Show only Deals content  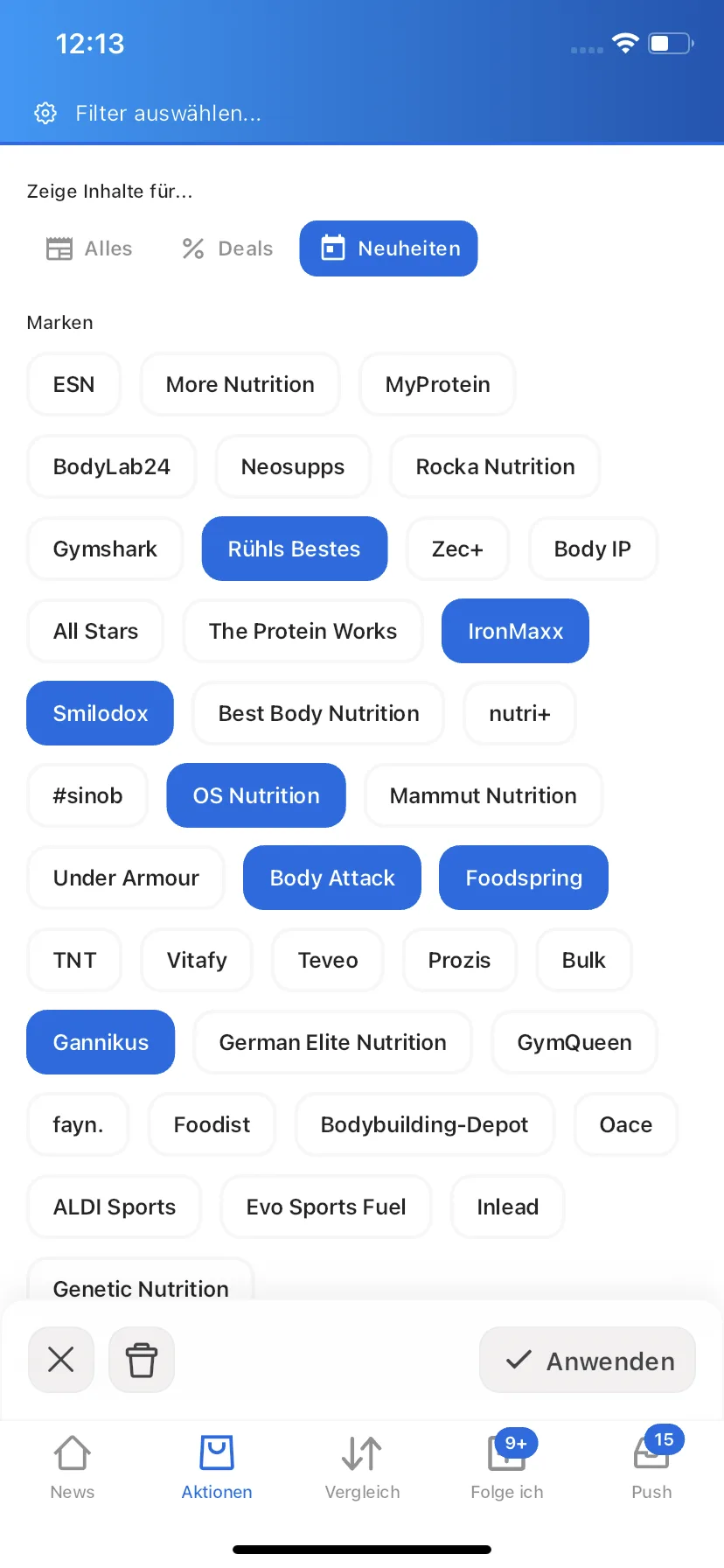pos(227,248)
